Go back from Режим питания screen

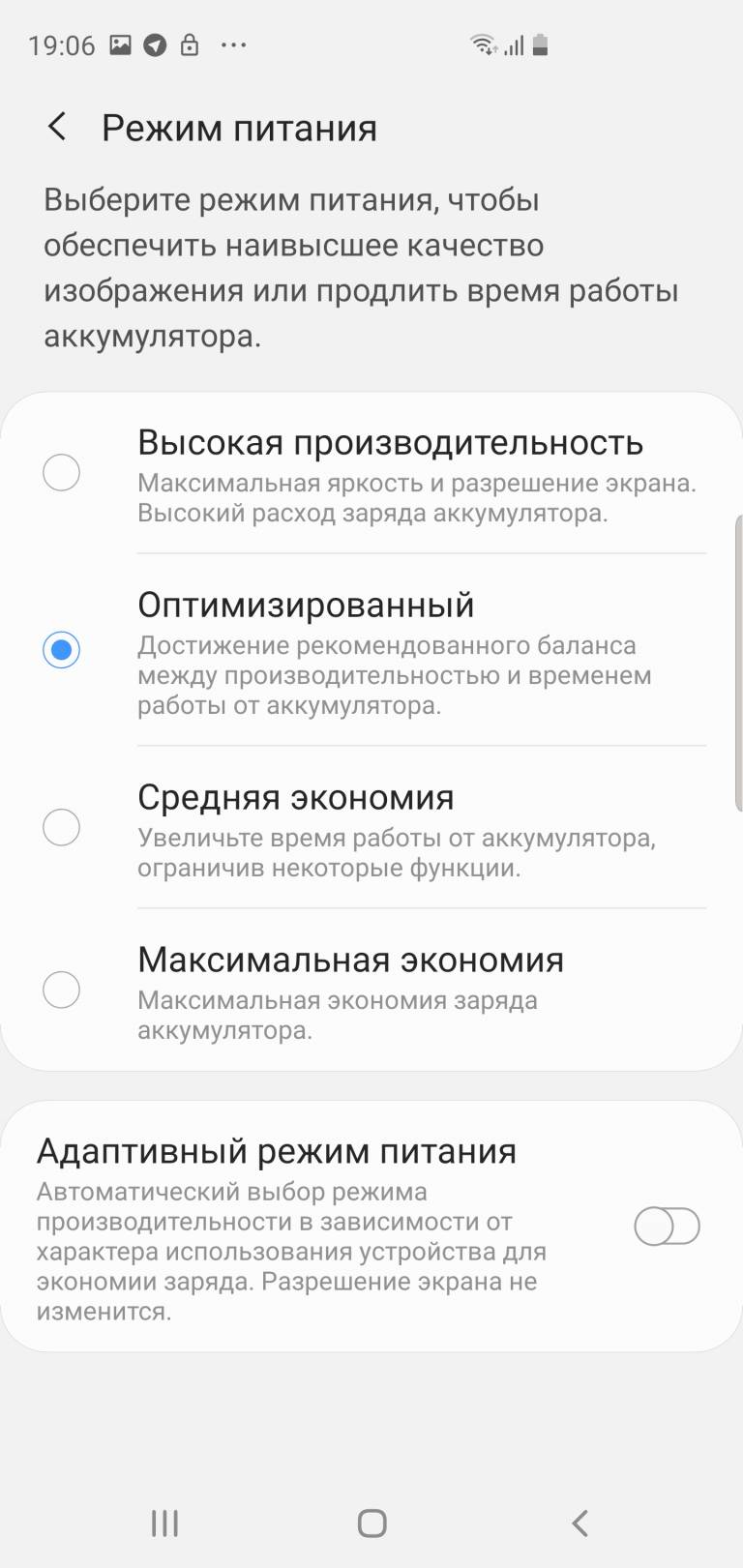point(57,127)
